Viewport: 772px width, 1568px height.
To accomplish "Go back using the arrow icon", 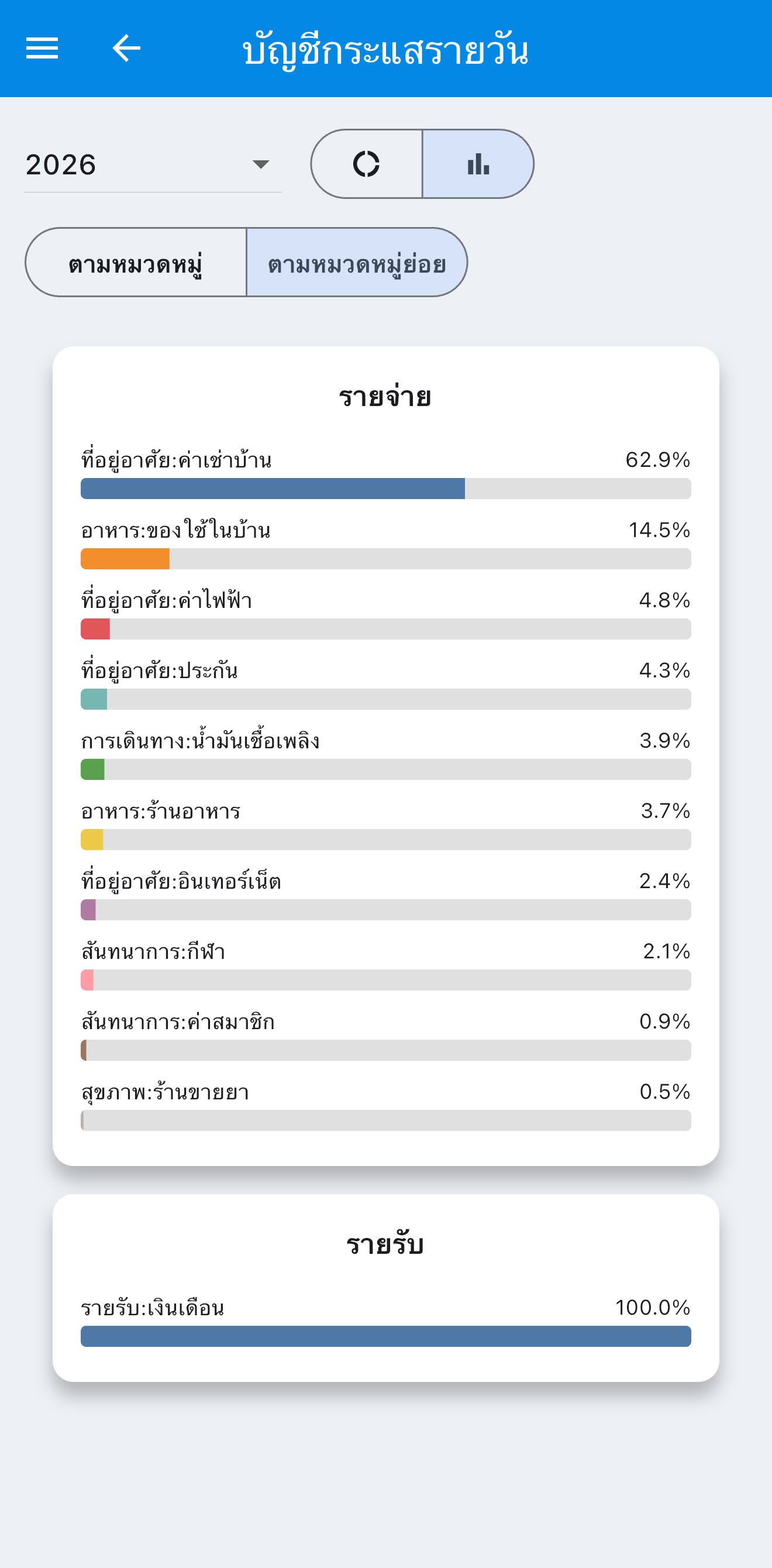I will 126,48.
